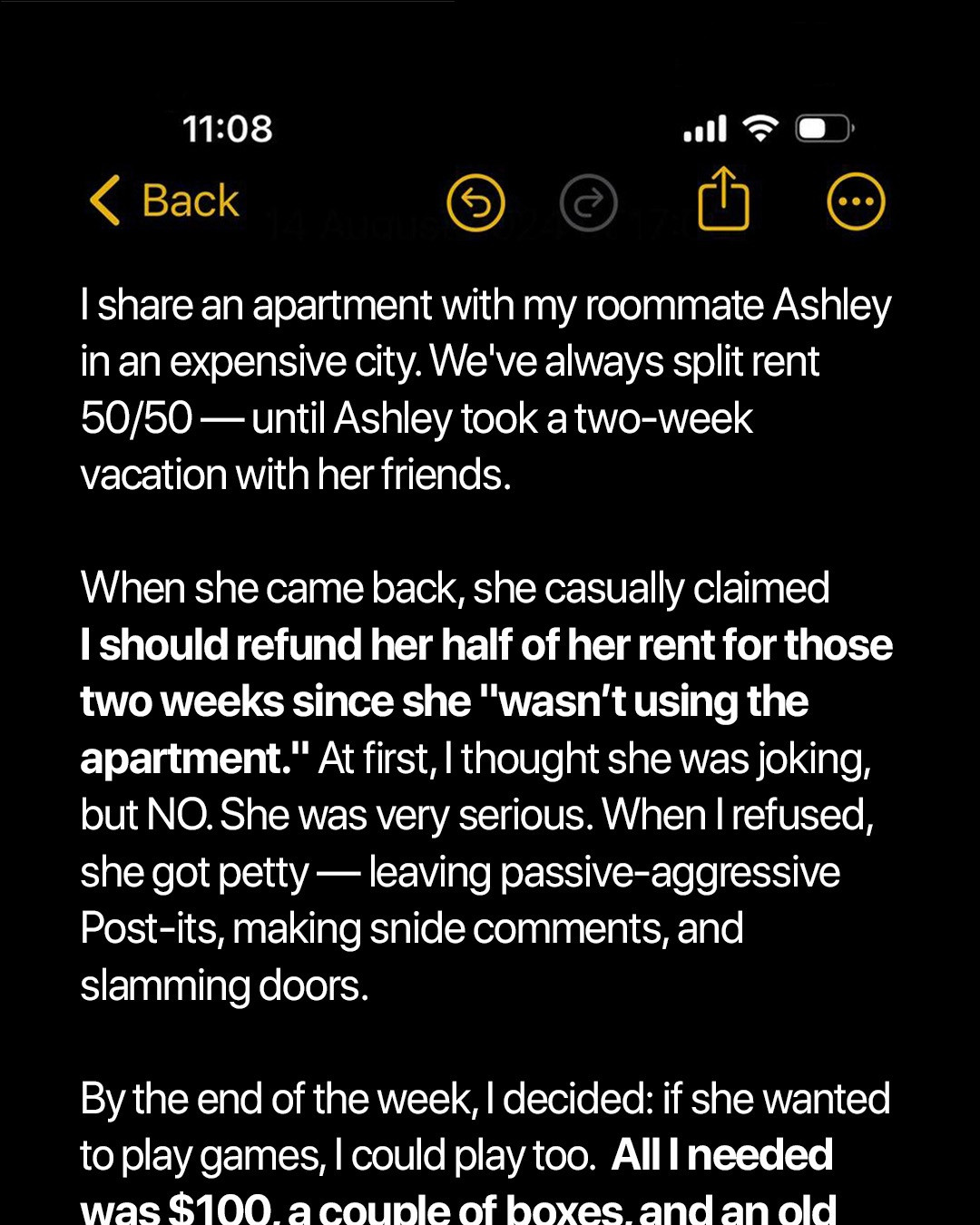This screenshot has width=980, height=1225.
Task: Tap the redo arrow icon
Action: pos(588,202)
